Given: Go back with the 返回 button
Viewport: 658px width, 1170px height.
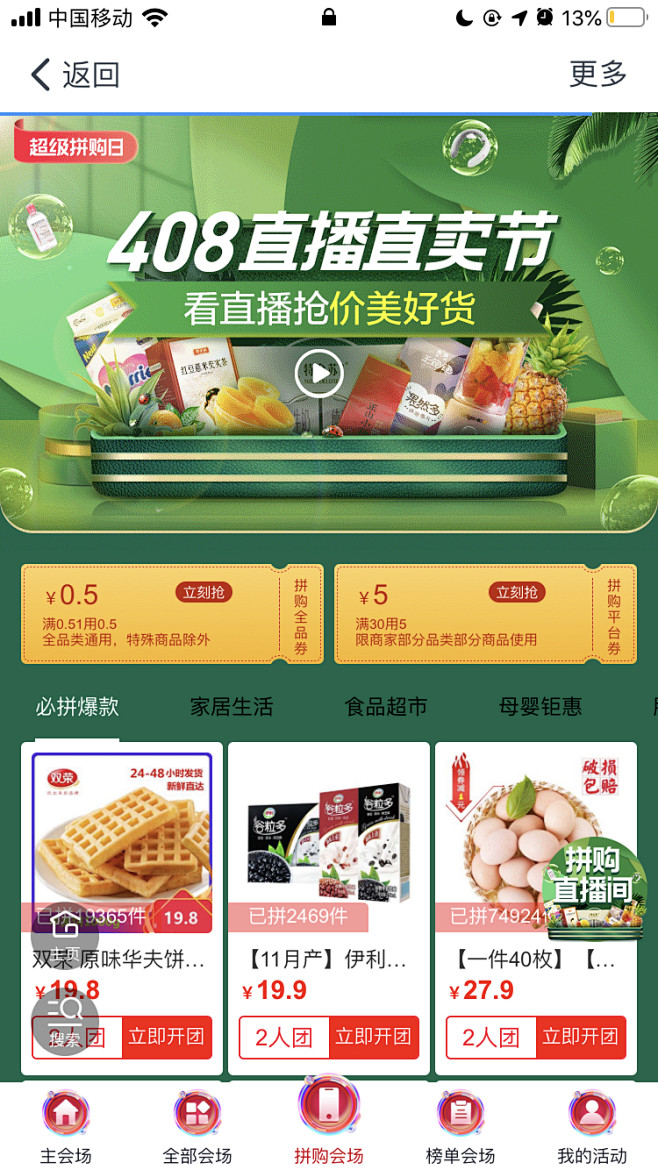Looking at the screenshot, I should [x=75, y=75].
